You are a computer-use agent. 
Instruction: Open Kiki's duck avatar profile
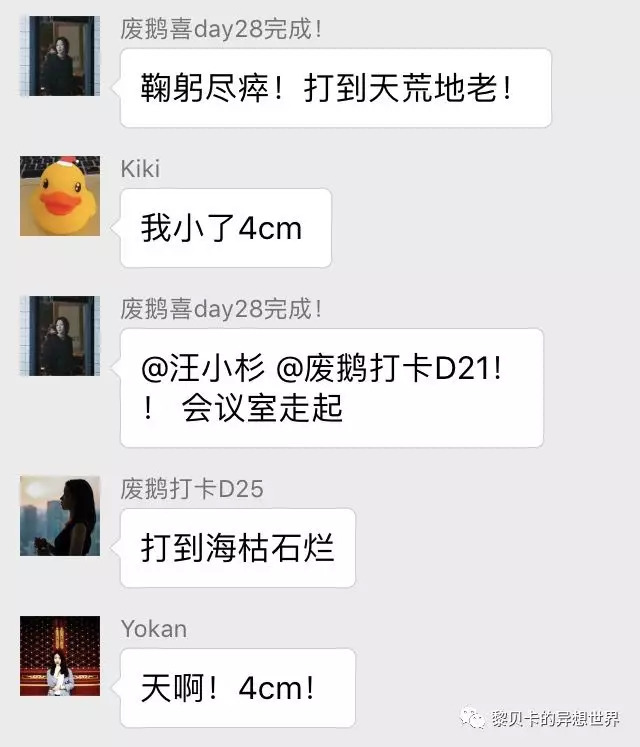[x=60, y=196]
